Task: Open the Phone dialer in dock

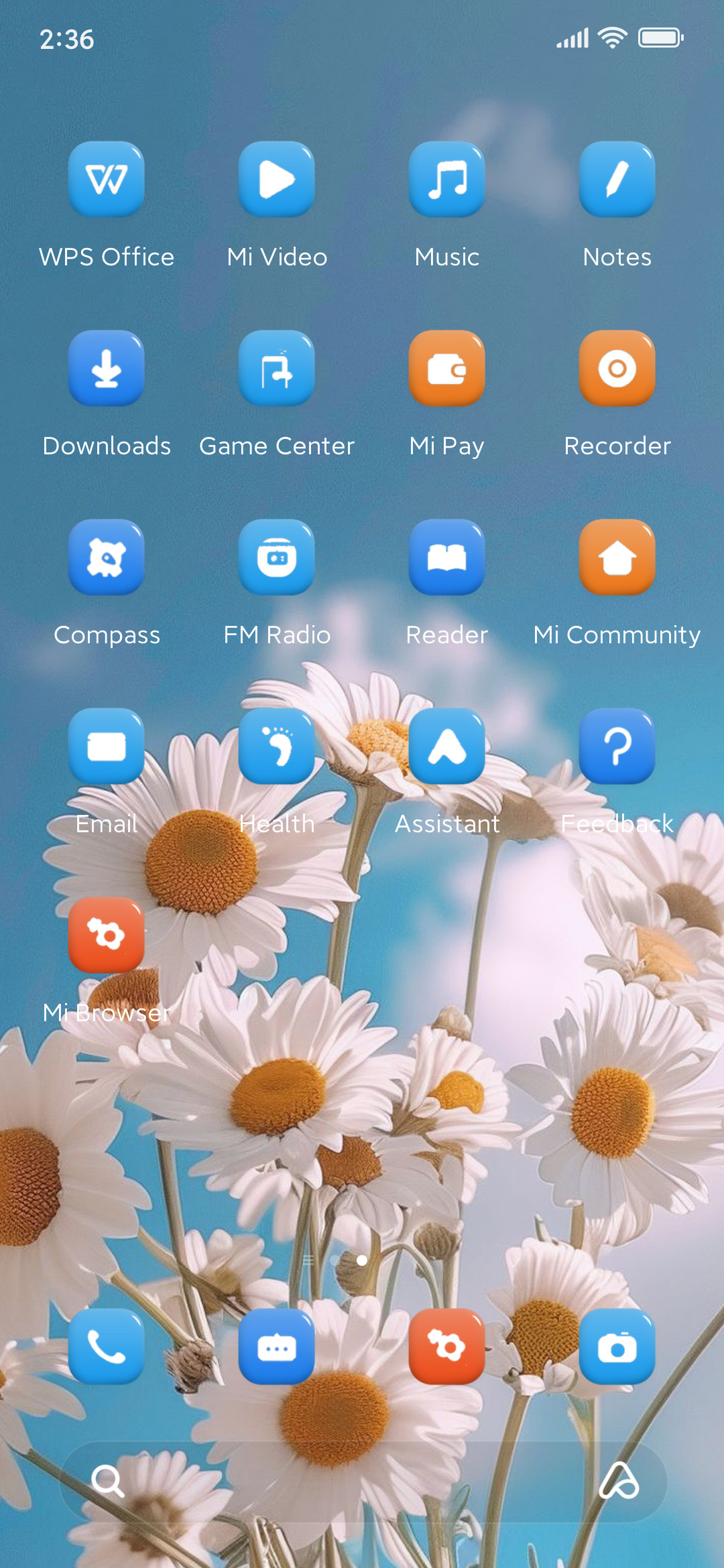Action: click(107, 1346)
